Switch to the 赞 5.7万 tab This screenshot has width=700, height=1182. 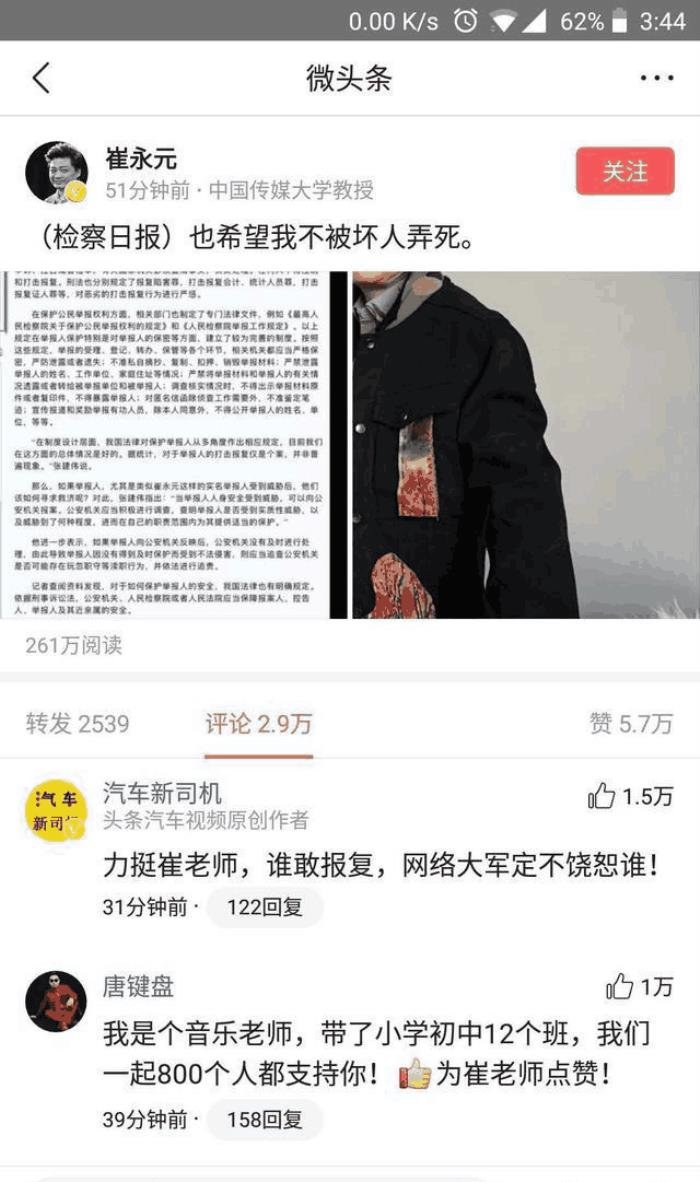630,724
